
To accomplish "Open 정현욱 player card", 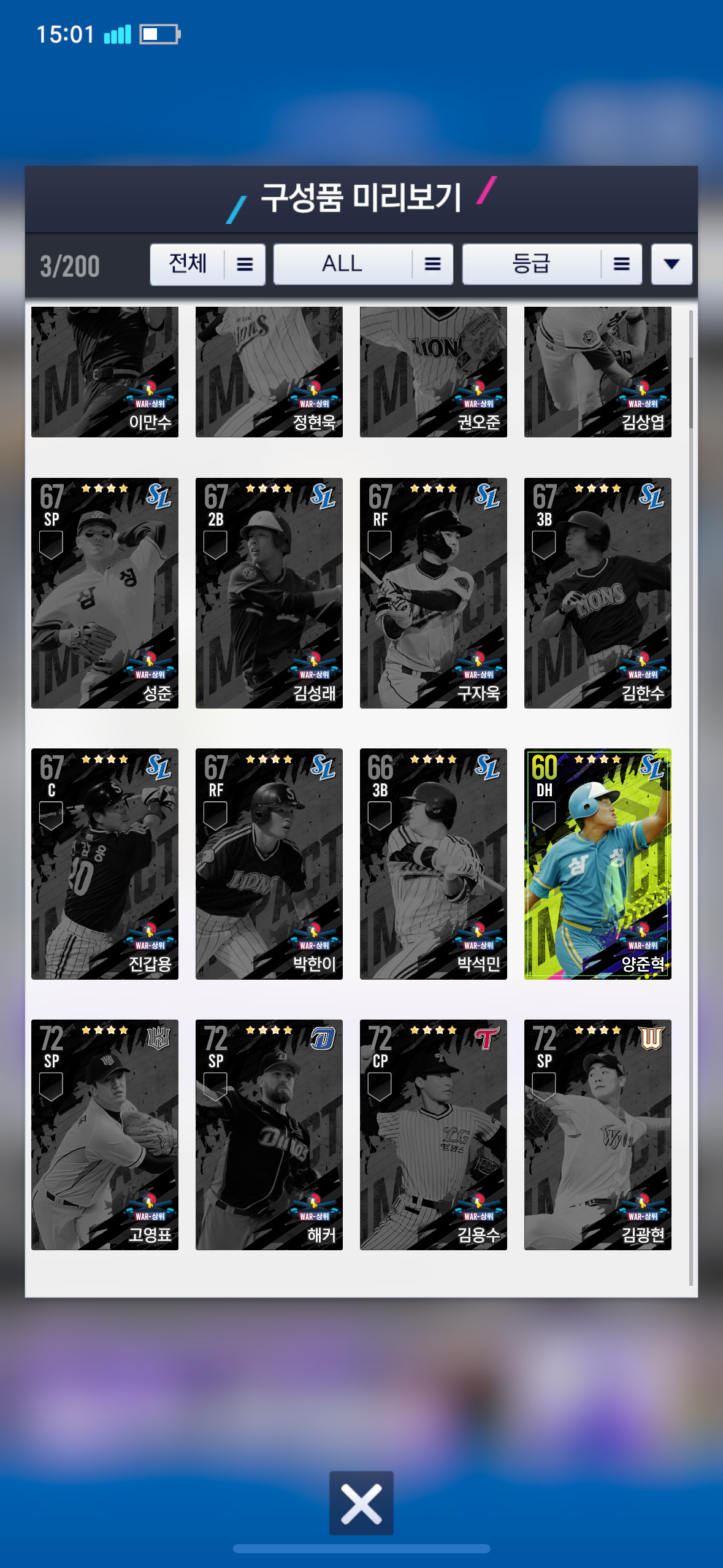I will 269,372.
